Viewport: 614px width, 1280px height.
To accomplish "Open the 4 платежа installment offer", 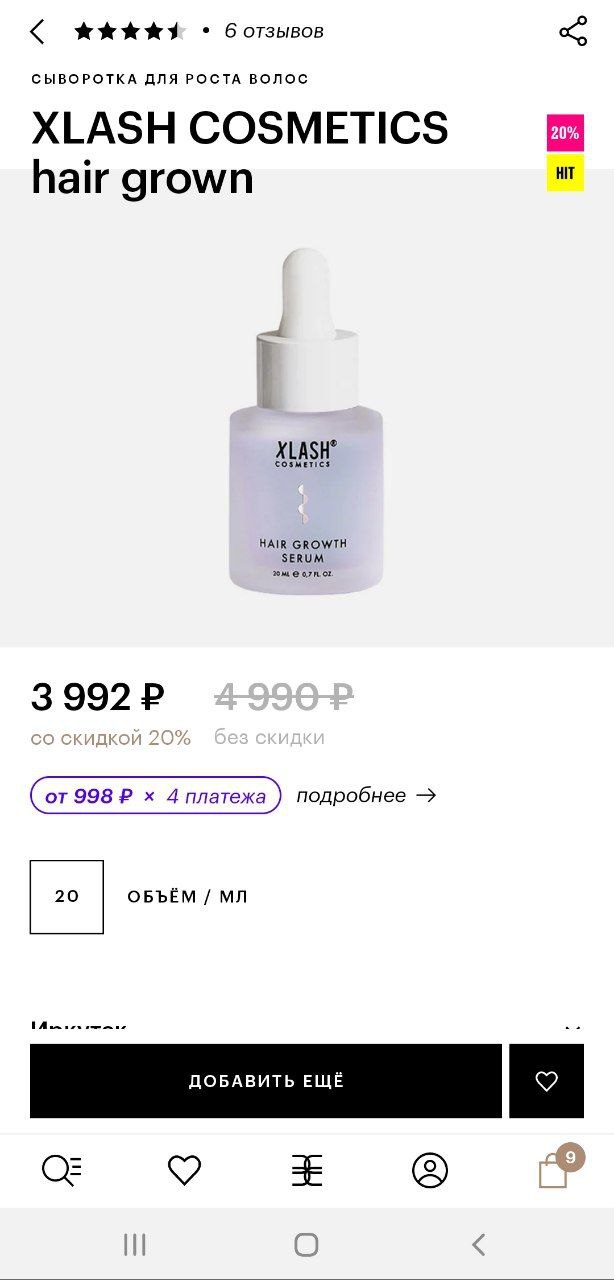I will click(x=155, y=796).
